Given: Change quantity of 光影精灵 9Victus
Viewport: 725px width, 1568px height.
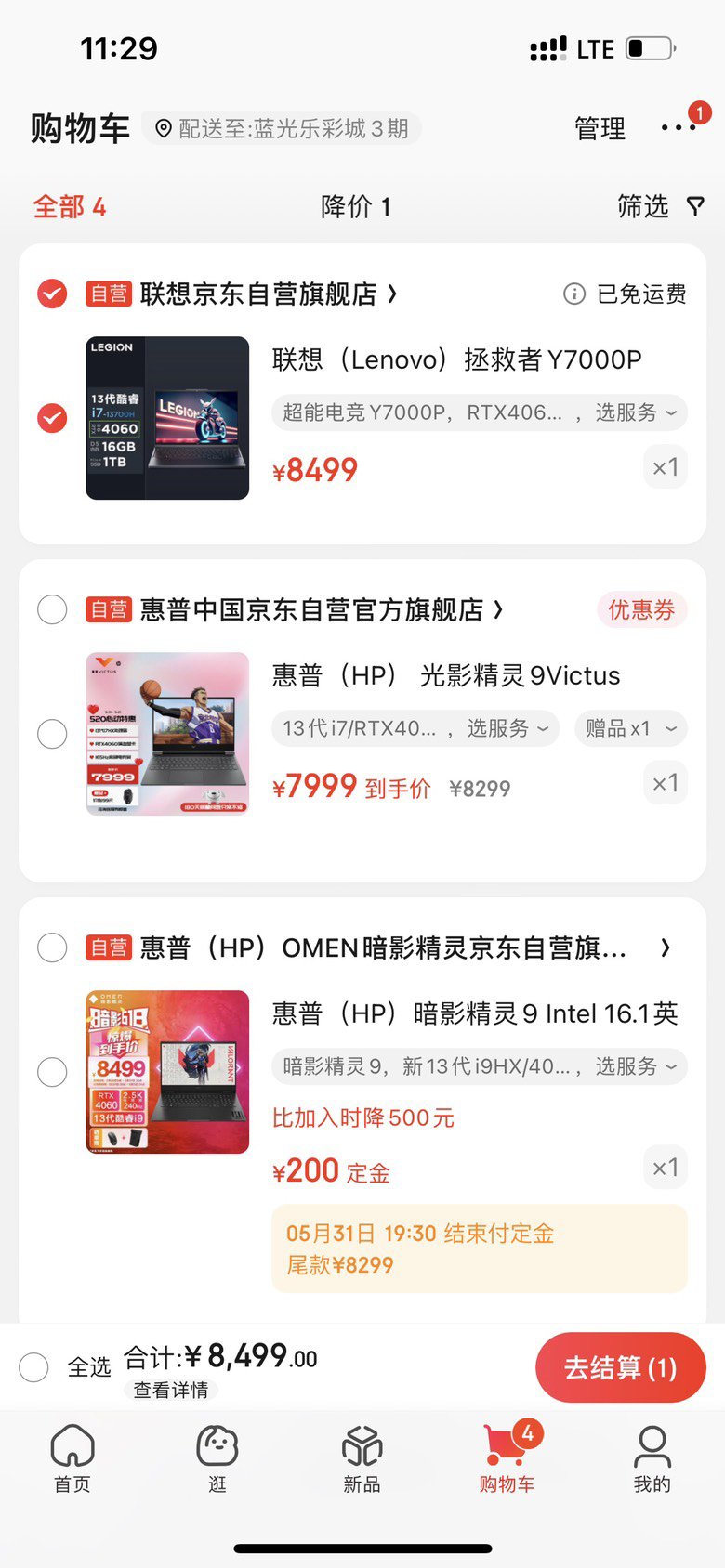Looking at the screenshot, I should [666, 784].
